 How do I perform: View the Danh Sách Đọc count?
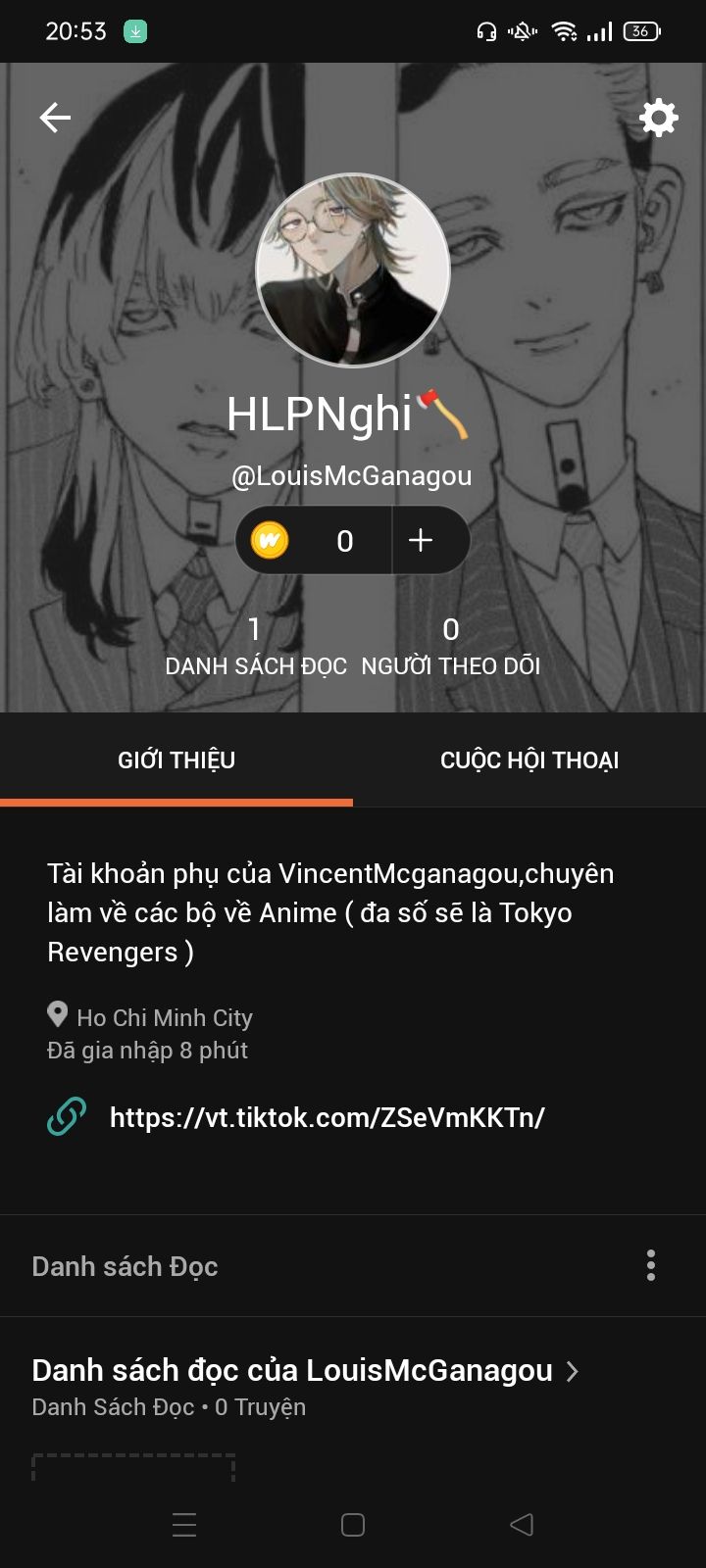pos(255,647)
